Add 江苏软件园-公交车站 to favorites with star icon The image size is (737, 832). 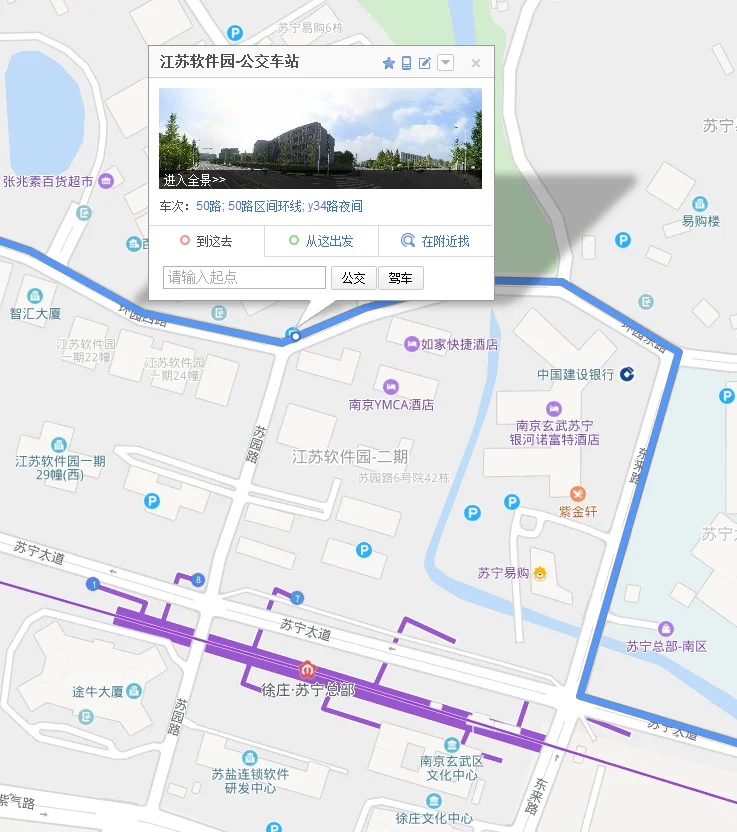pyautogui.click(x=388, y=62)
